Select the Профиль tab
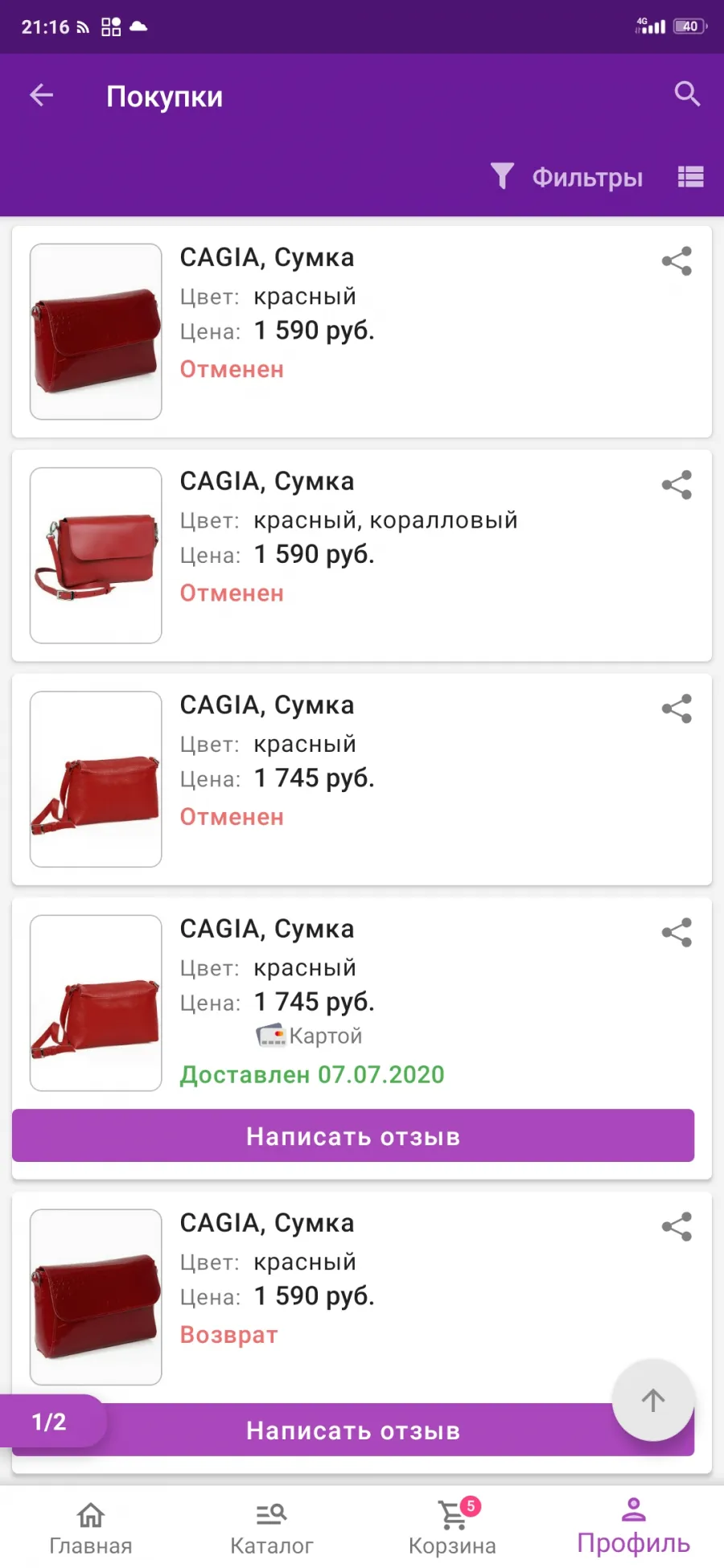724x1568 pixels. (634, 1528)
